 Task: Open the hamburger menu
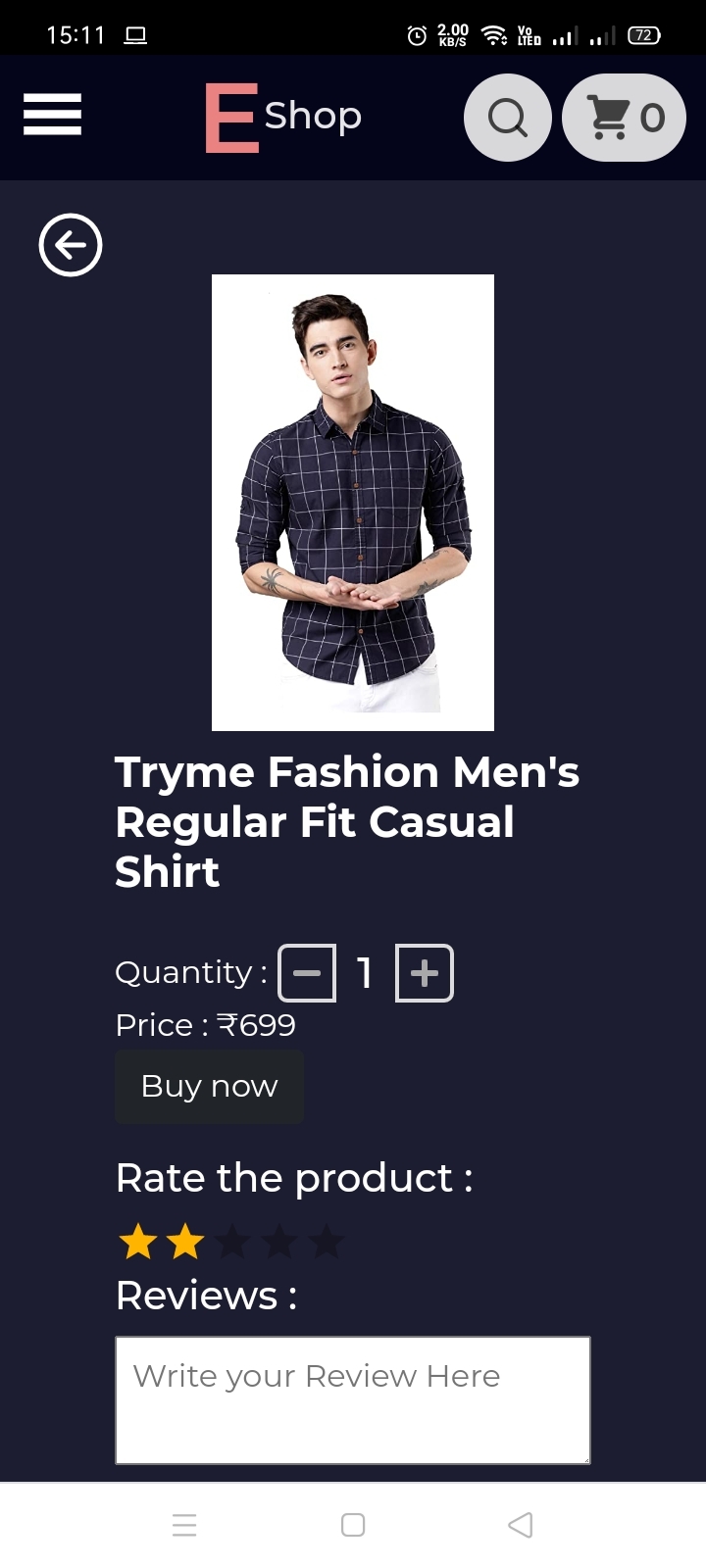click(x=52, y=116)
